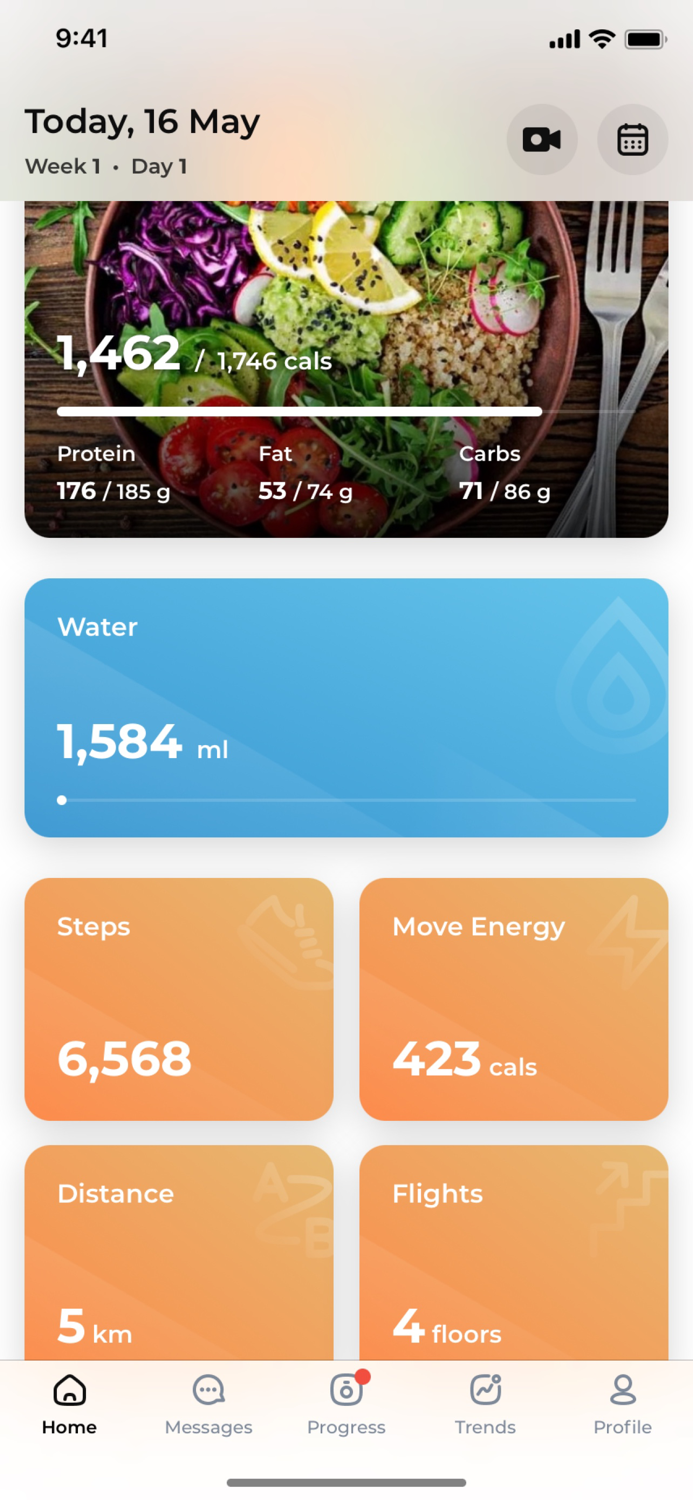This screenshot has width=693, height=1500.
Task: Open the Water intake card
Action: click(x=346, y=707)
